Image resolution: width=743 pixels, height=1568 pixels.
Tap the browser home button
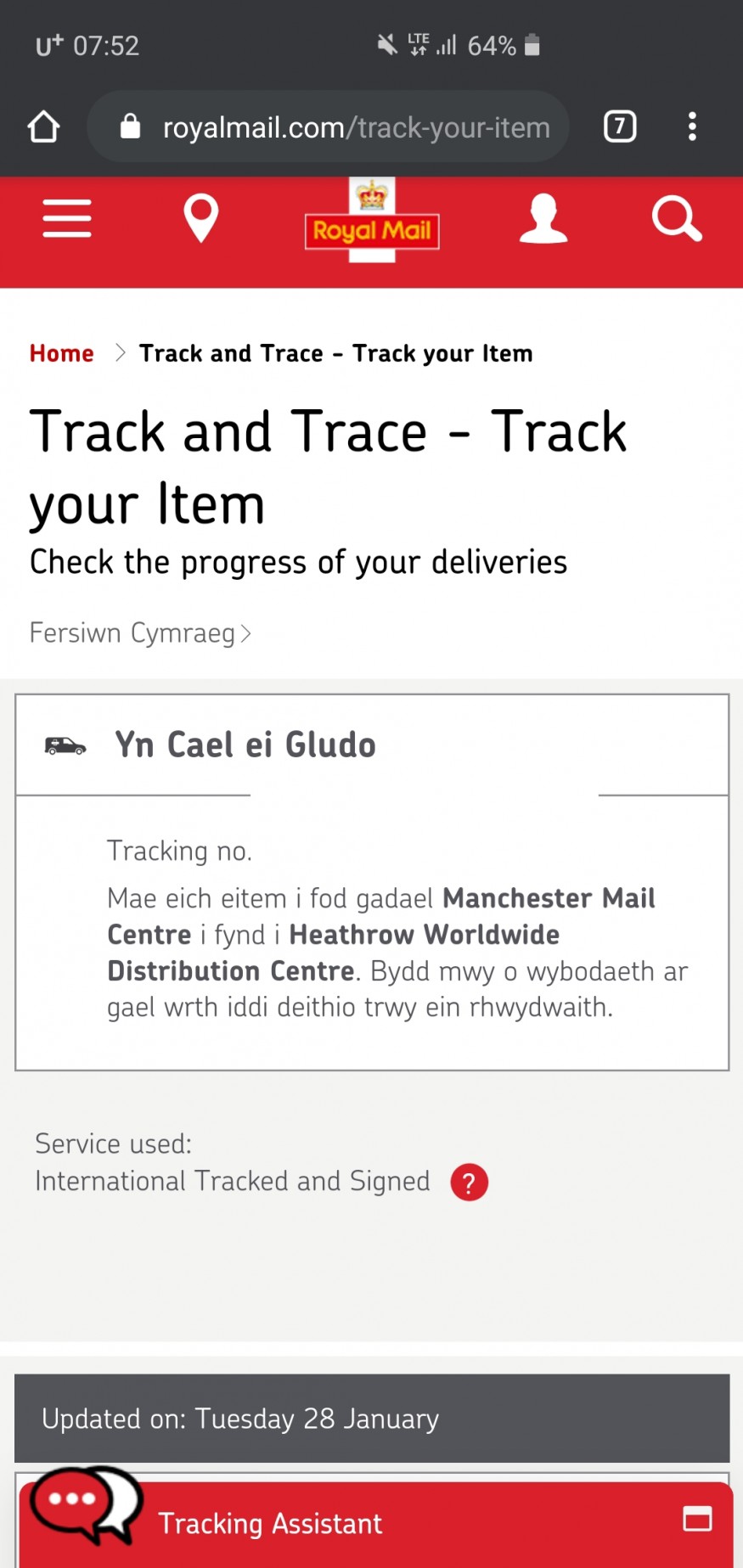tap(43, 127)
